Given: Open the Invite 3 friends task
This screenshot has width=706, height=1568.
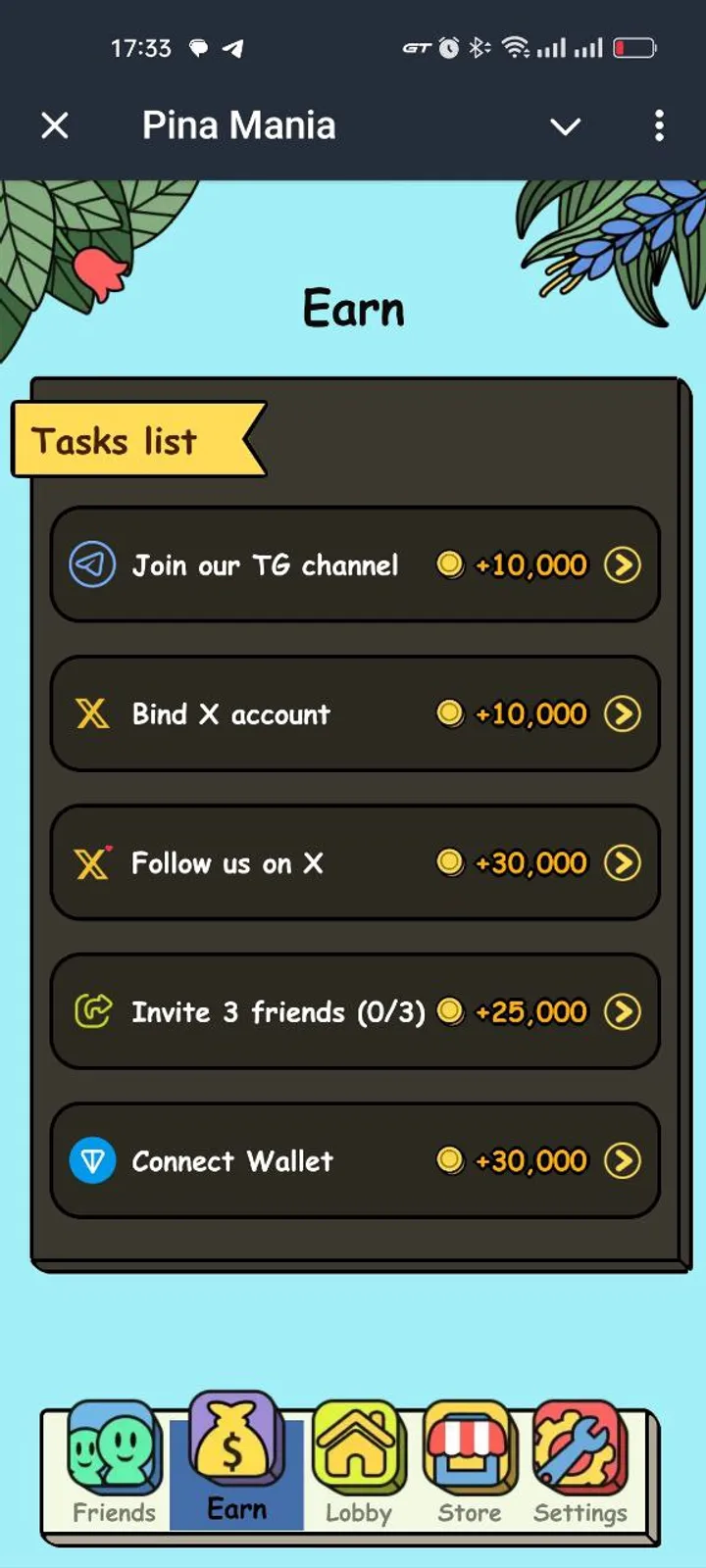Looking at the screenshot, I should (x=355, y=1011).
